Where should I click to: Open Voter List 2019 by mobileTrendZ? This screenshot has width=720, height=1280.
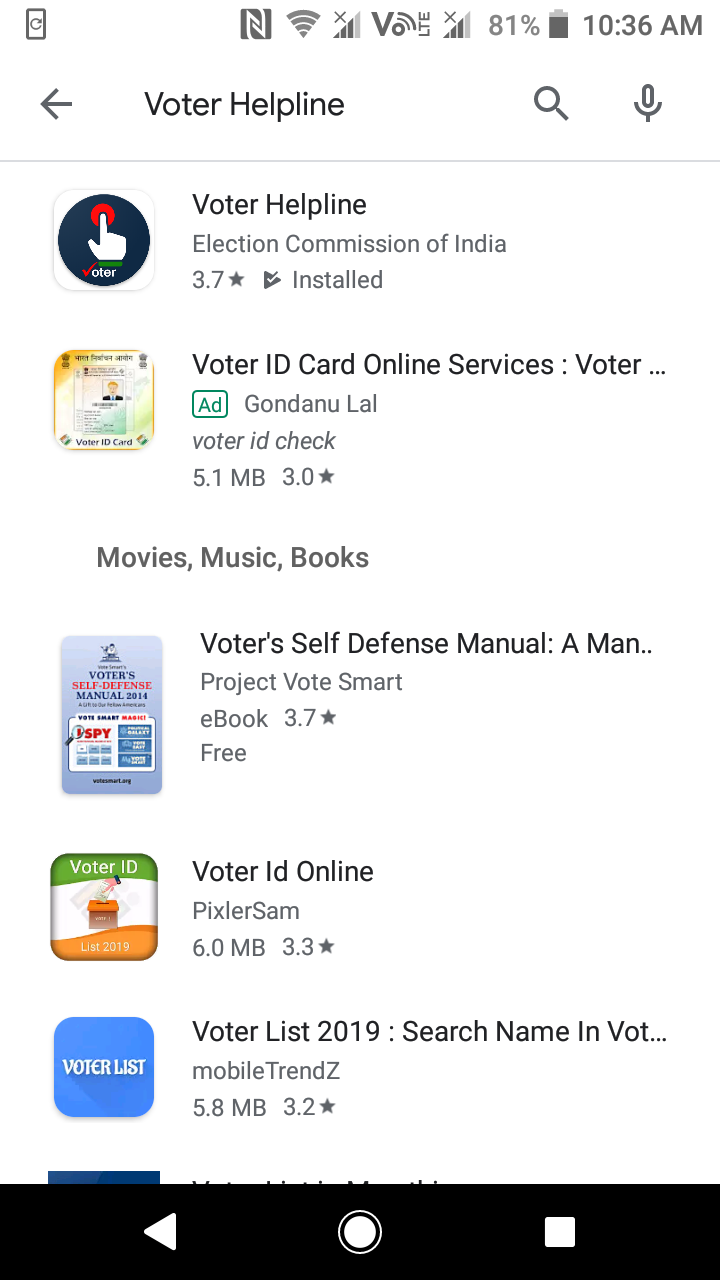click(360, 1066)
